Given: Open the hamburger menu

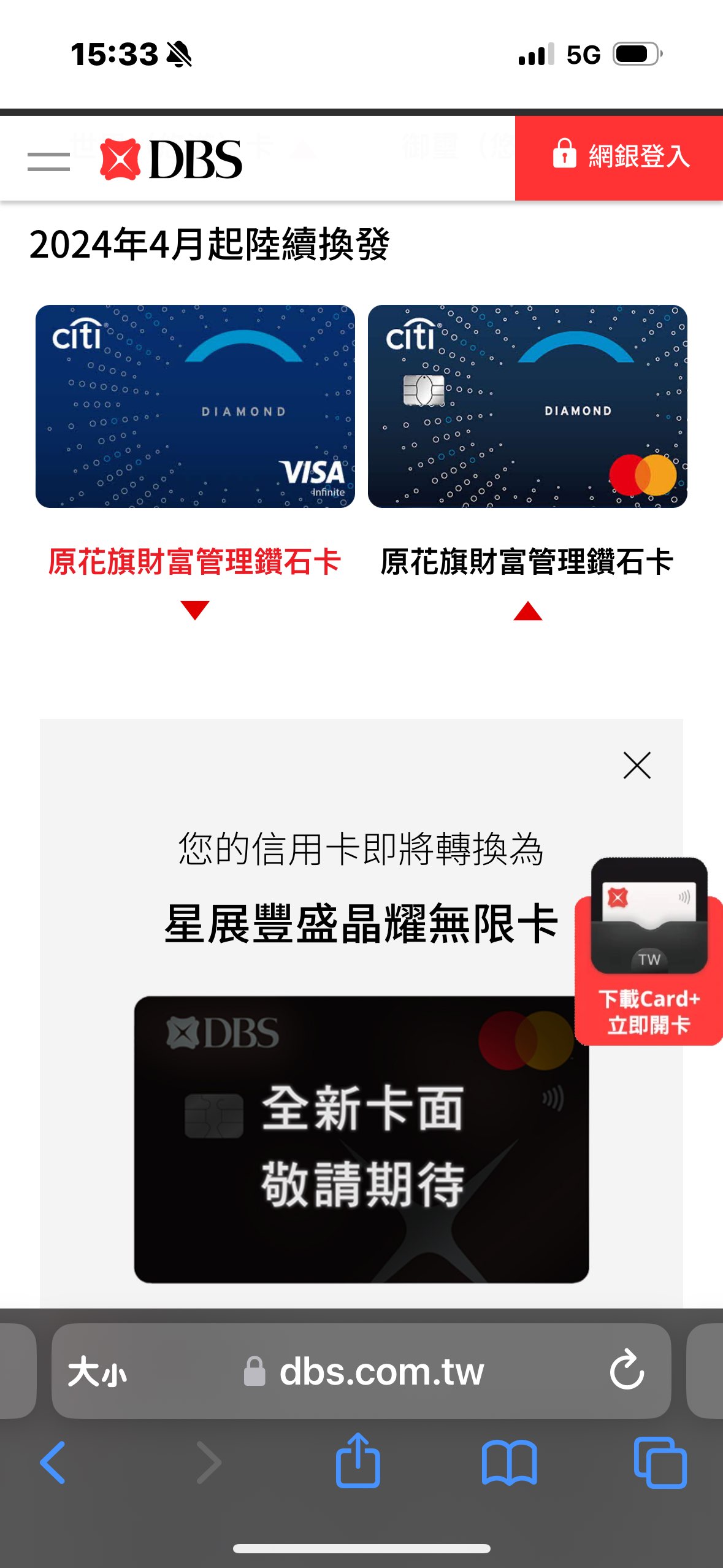Looking at the screenshot, I should [48, 161].
